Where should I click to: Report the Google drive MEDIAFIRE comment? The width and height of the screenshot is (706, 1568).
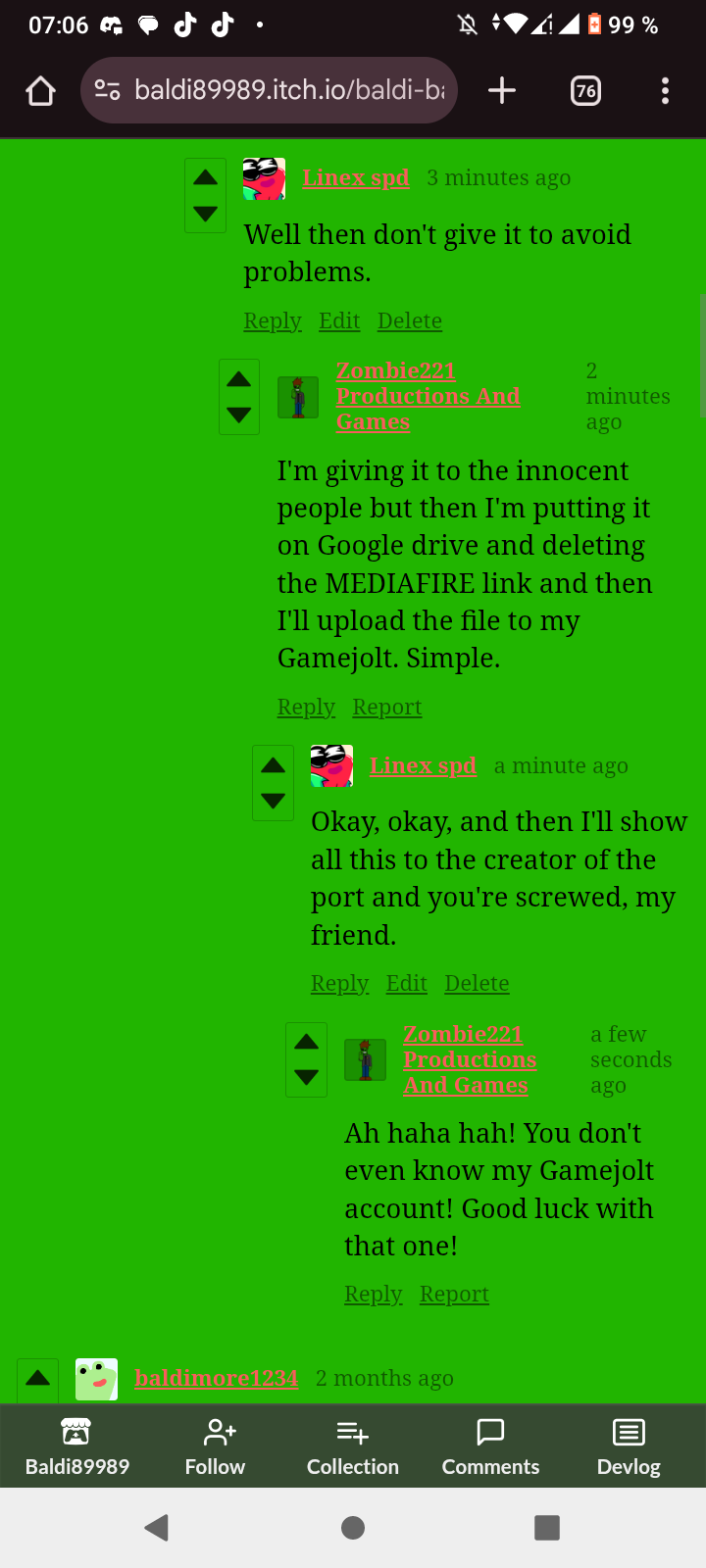386,707
